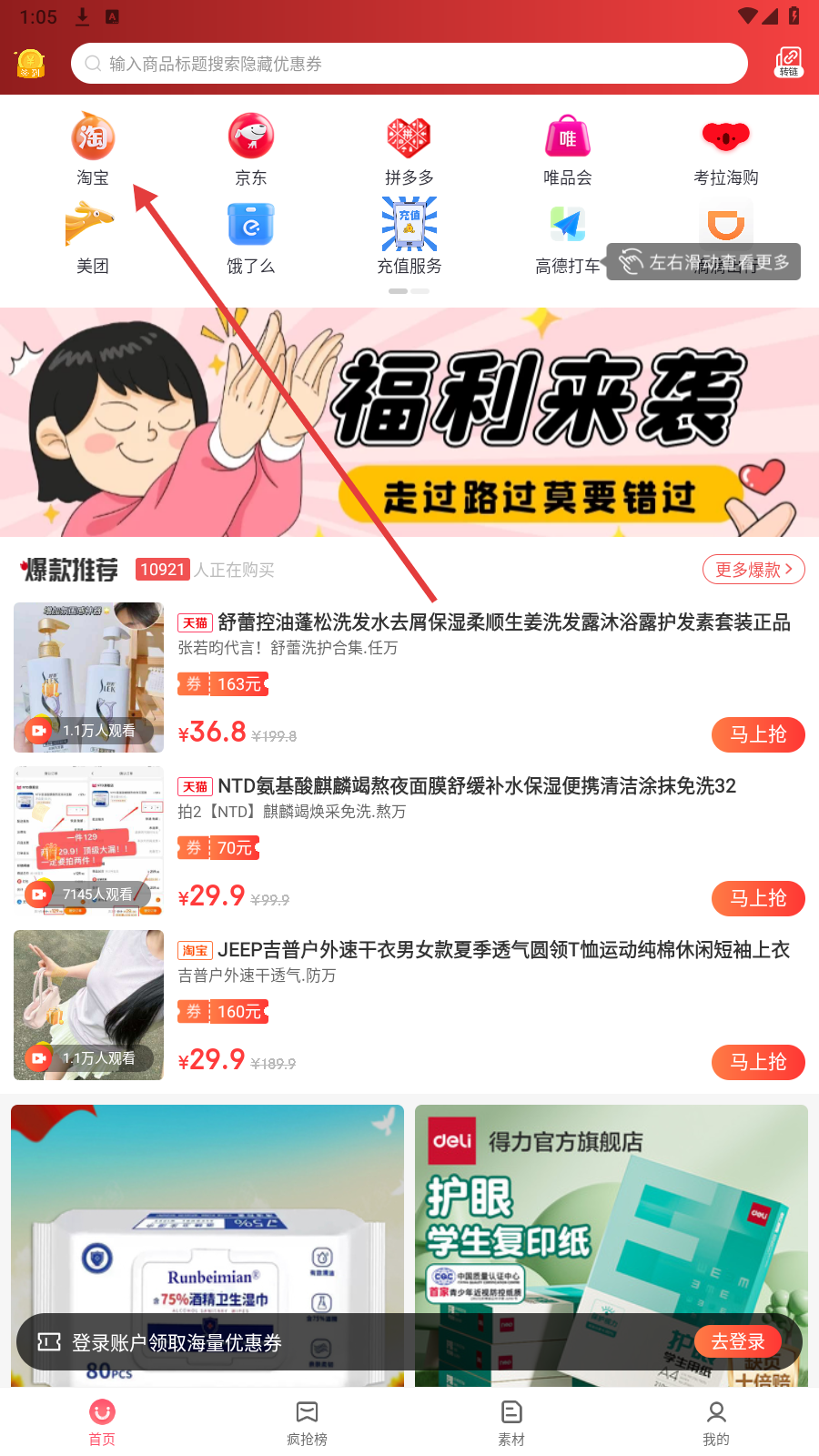Open the sign-in coin icon
The image size is (819, 1456).
pos(30,63)
